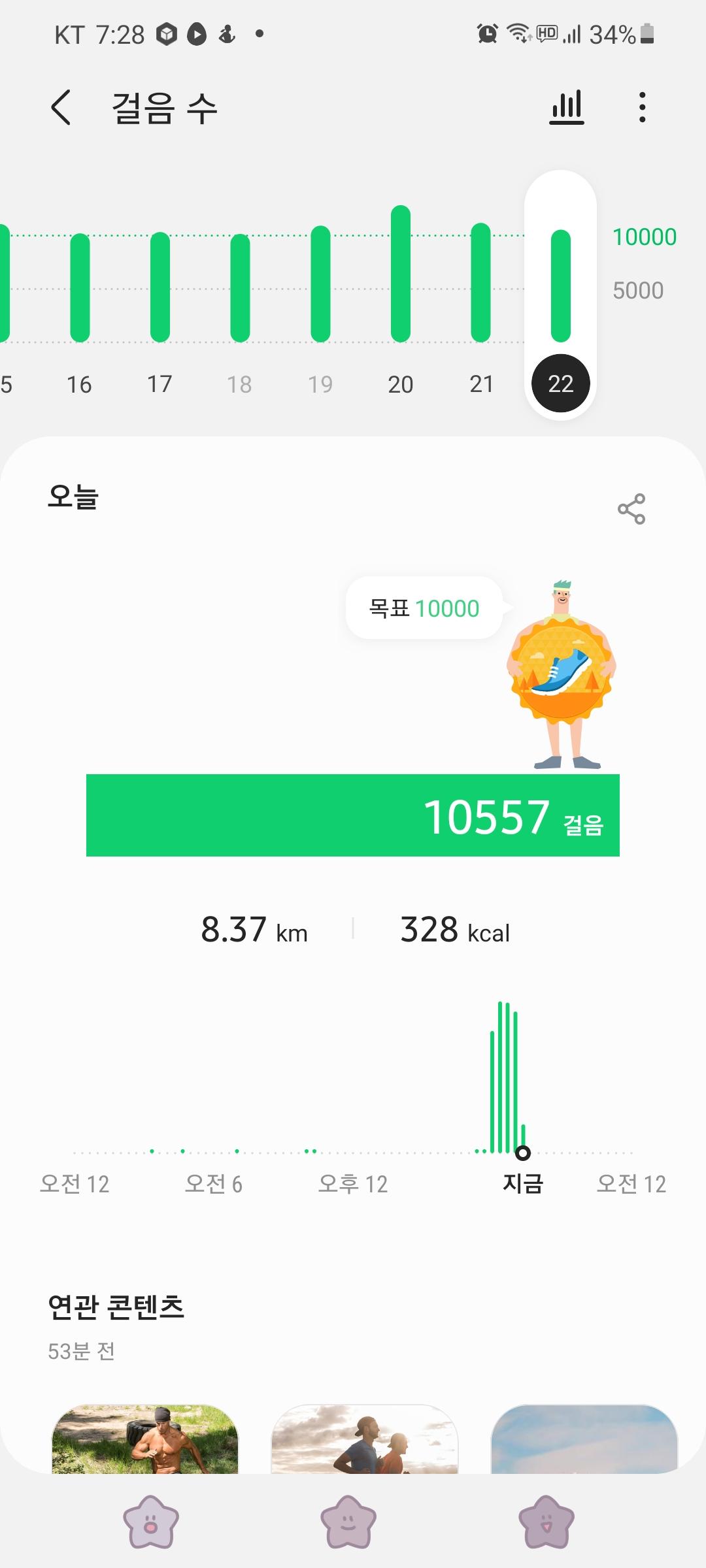
Task: Tap the right star navigation button
Action: [546, 1522]
